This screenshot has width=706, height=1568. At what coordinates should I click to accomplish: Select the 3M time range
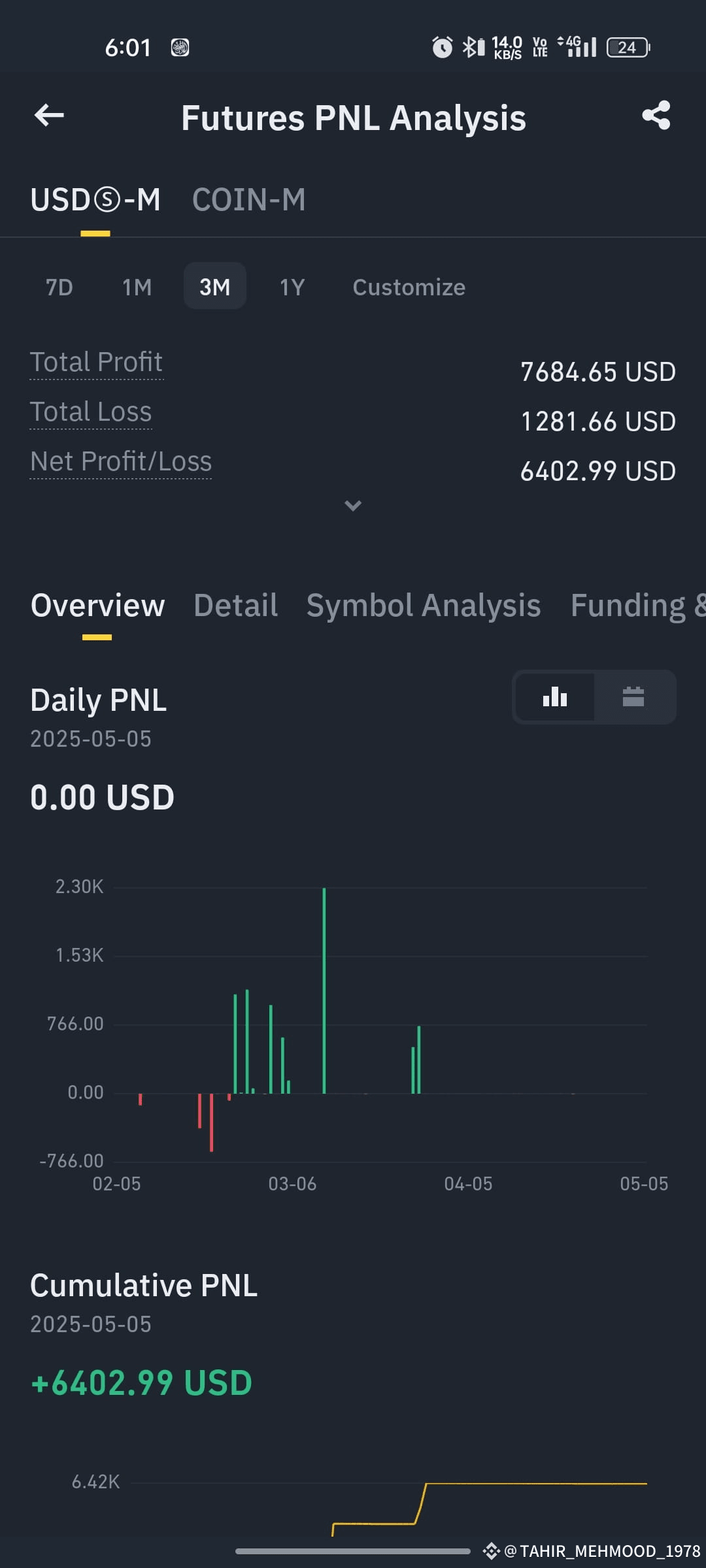point(215,286)
